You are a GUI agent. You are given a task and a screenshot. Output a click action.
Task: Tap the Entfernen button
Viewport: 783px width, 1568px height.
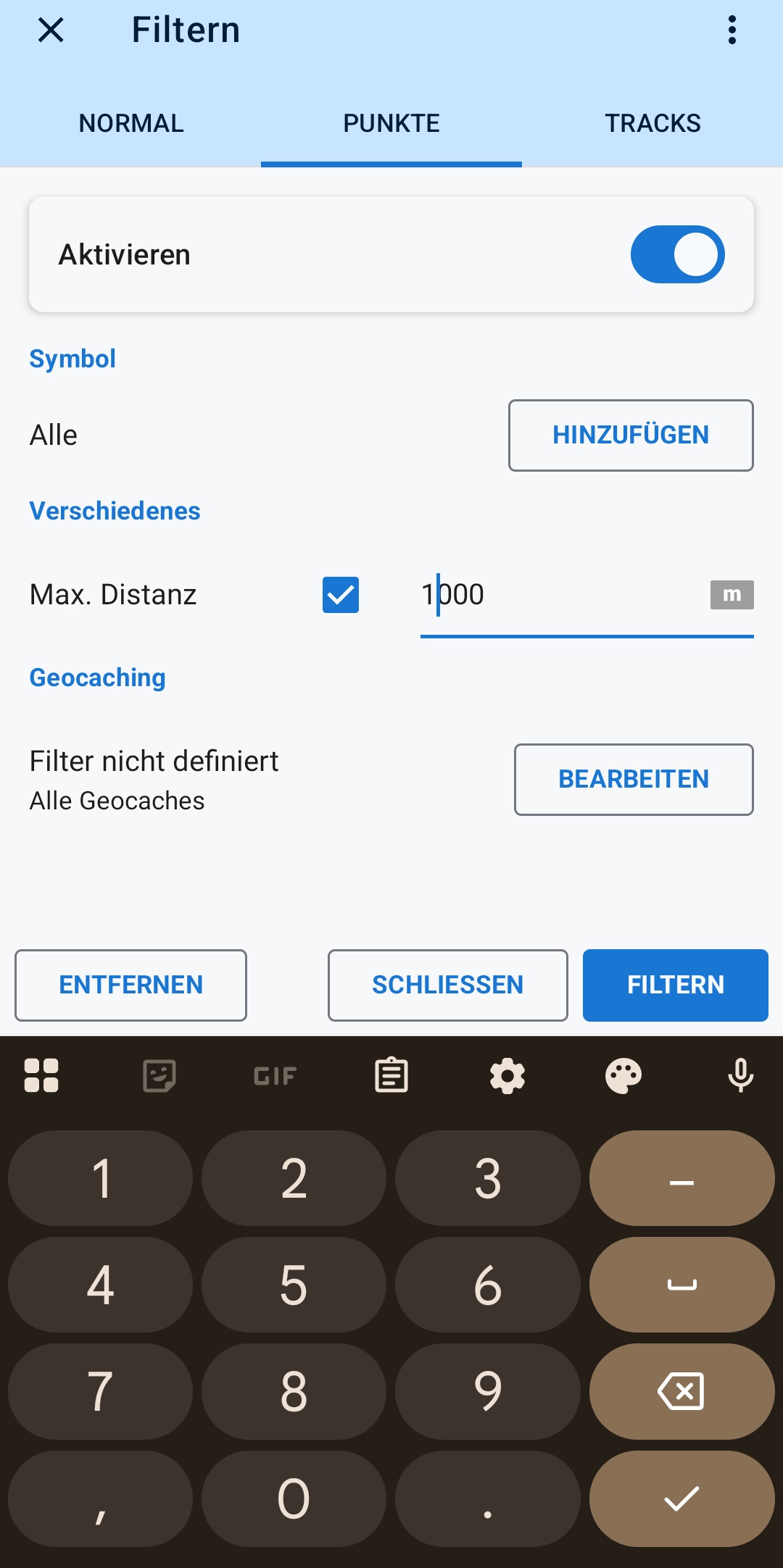pos(130,985)
